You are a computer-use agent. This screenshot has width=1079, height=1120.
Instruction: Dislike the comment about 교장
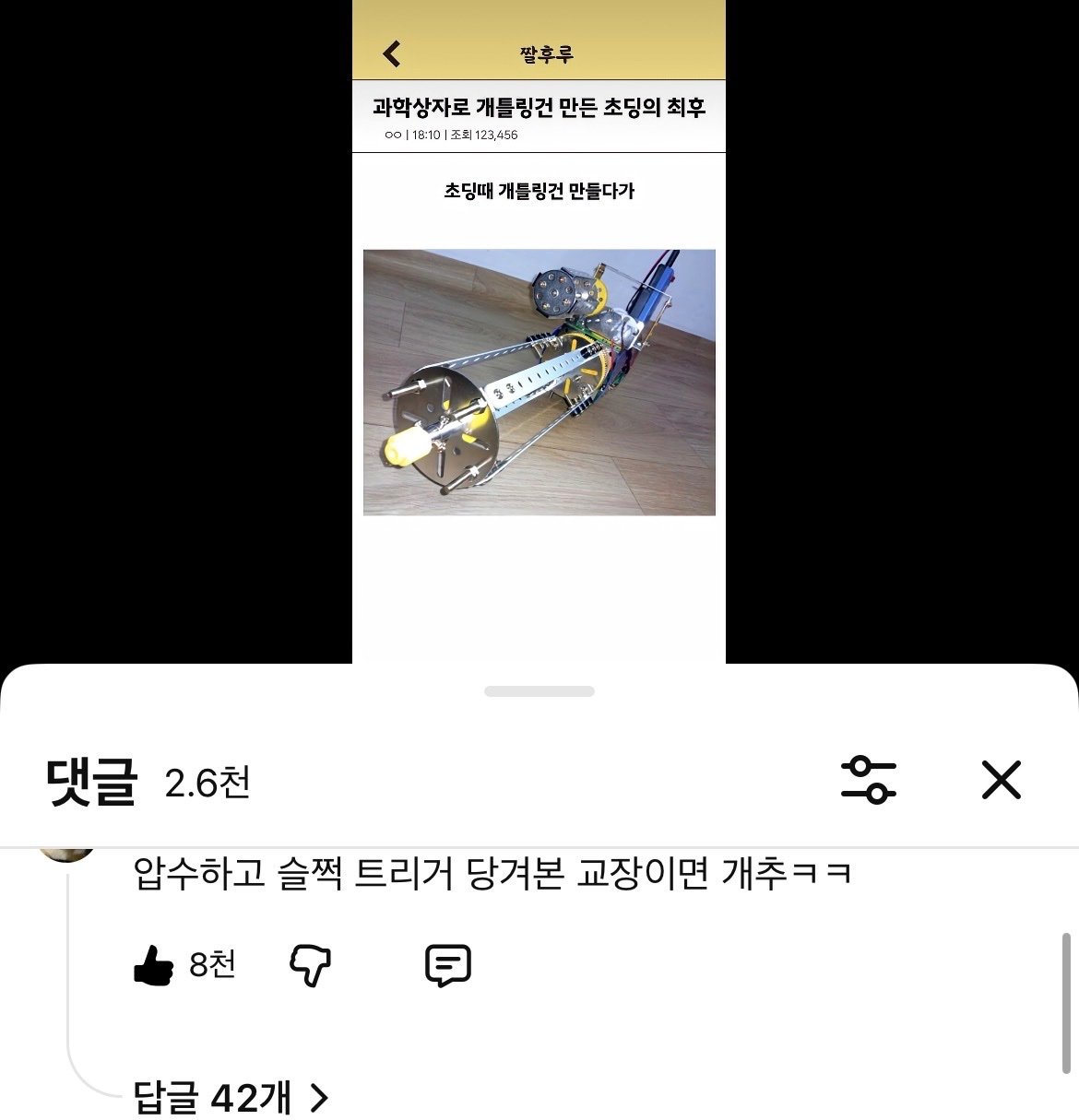tap(310, 965)
